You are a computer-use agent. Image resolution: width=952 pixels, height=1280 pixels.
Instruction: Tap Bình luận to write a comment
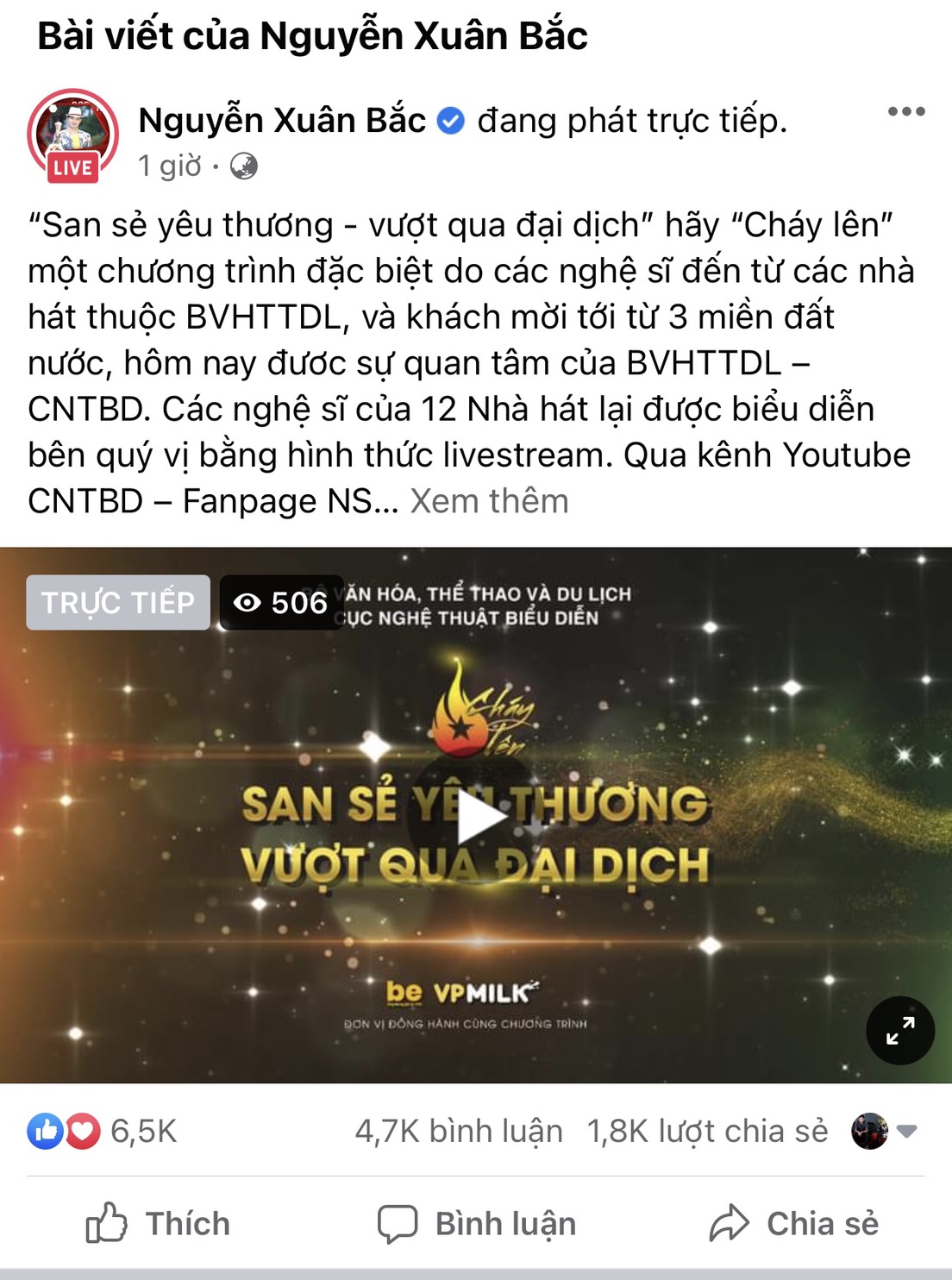(476, 1223)
